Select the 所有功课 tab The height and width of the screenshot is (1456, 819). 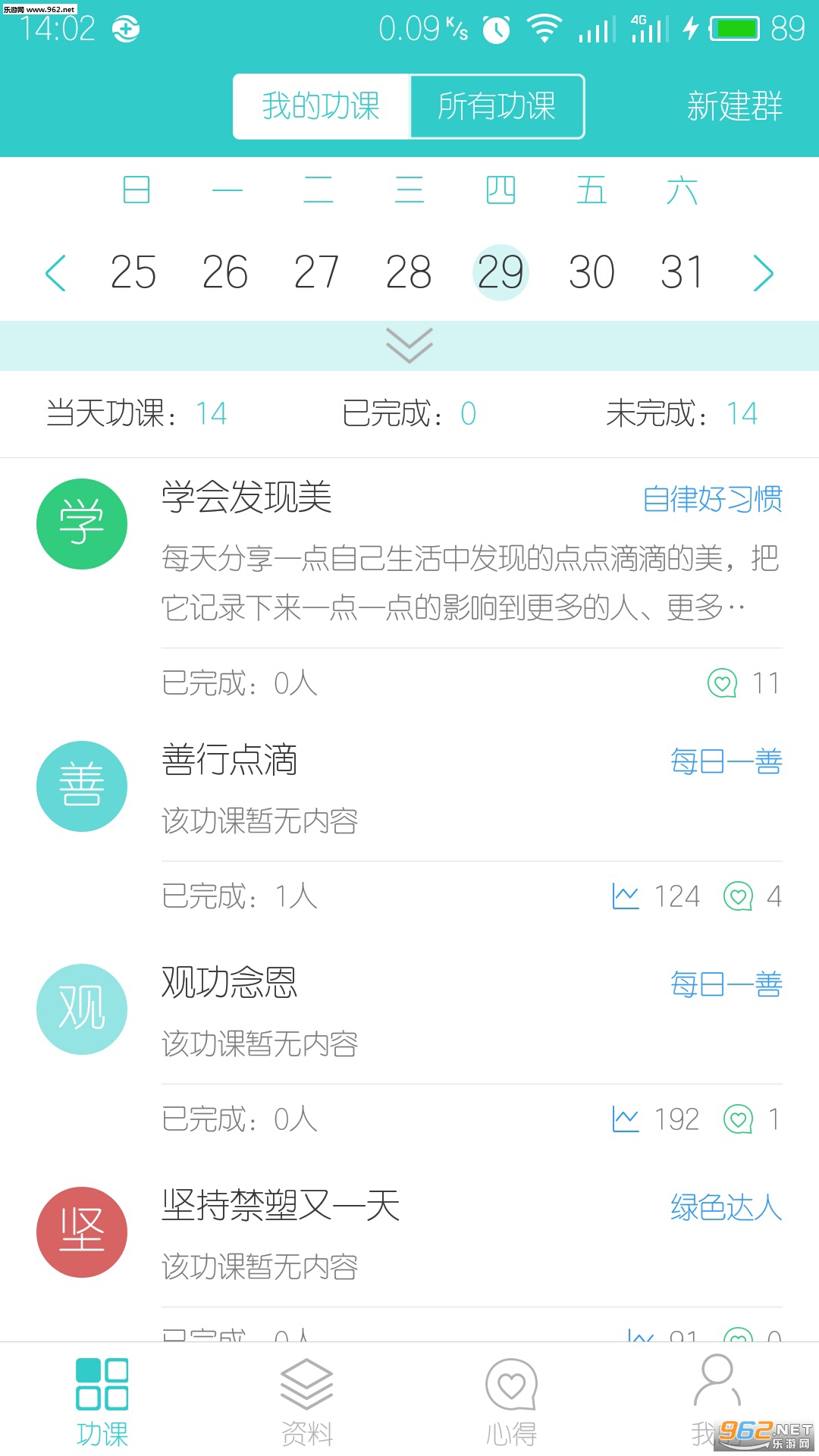tap(497, 106)
